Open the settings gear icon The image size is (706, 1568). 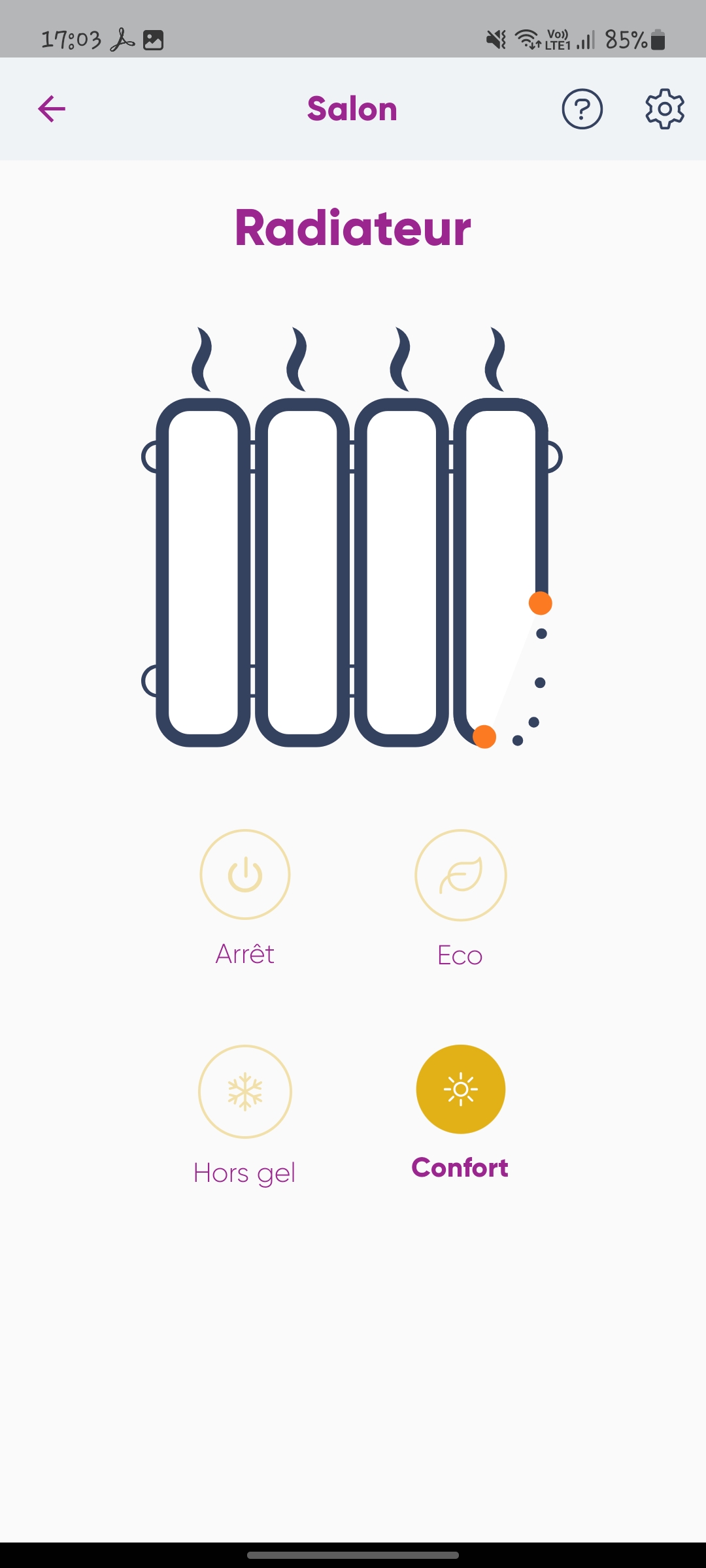coord(665,108)
